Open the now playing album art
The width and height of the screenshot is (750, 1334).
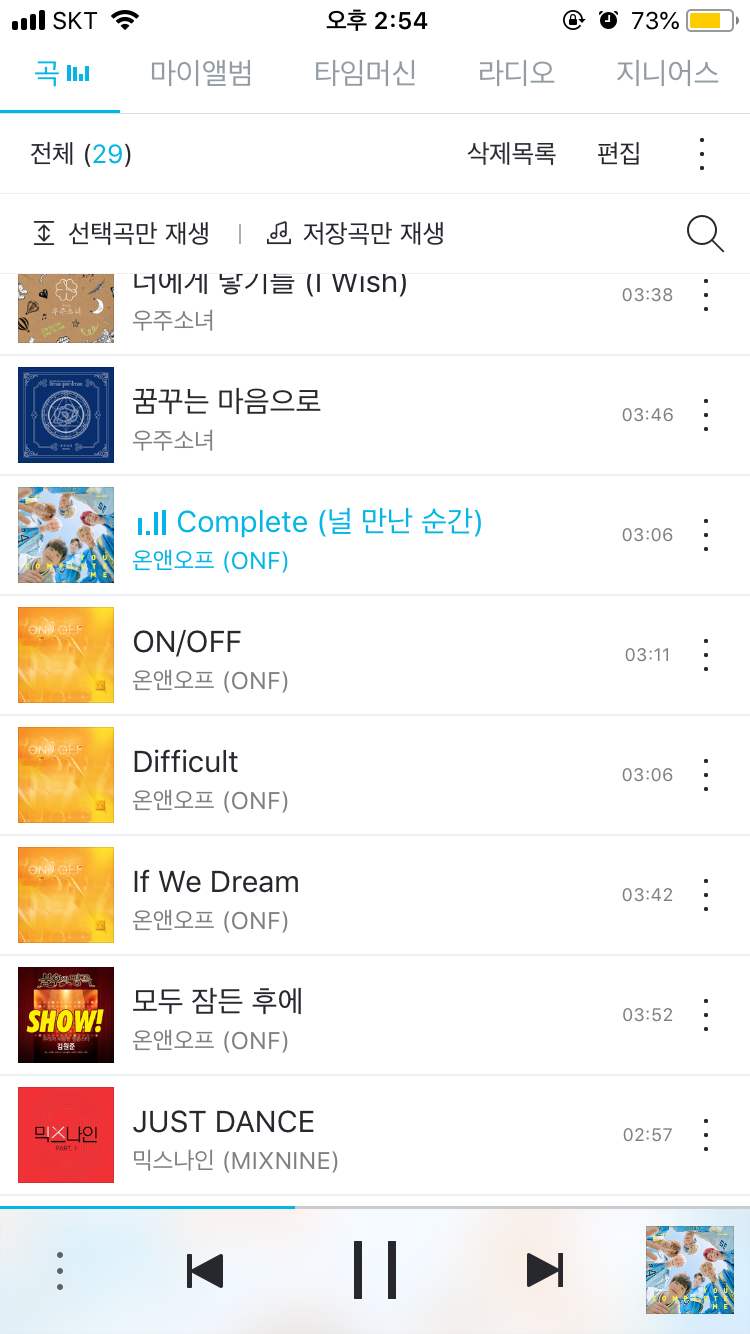(x=690, y=1270)
